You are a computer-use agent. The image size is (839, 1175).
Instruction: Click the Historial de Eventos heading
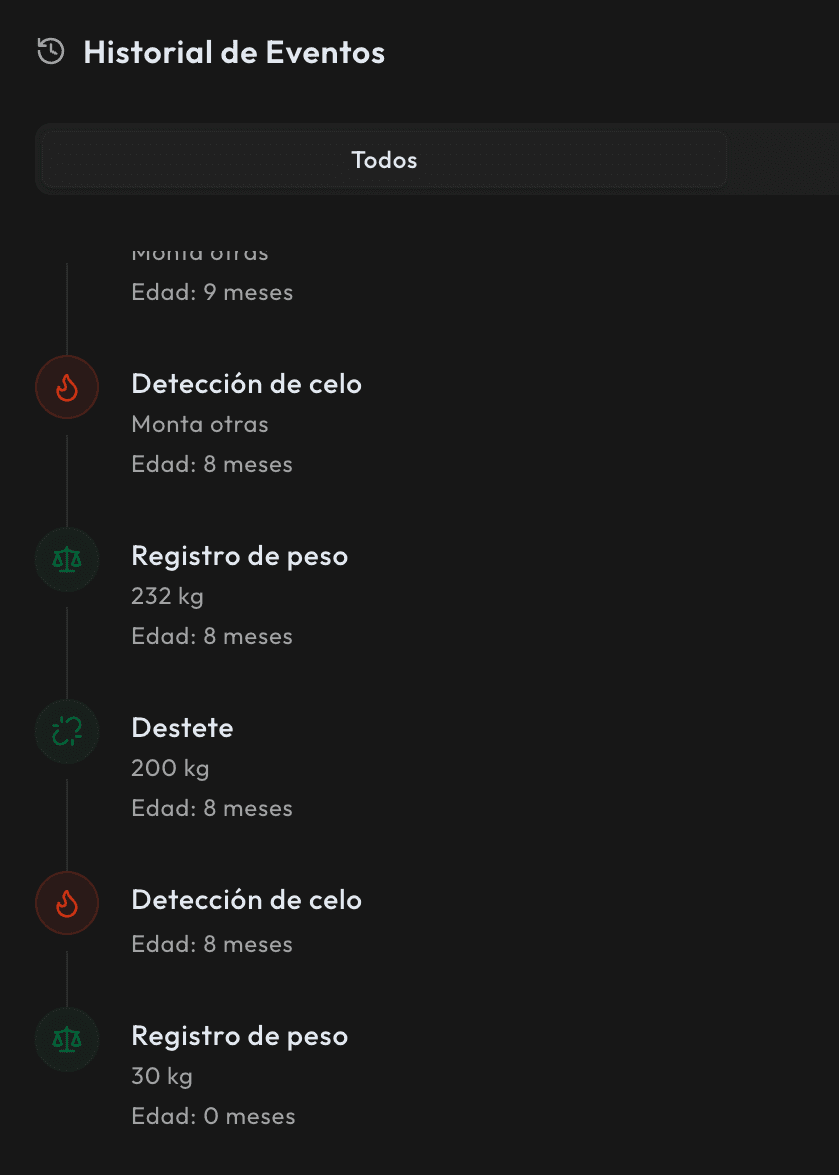pos(234,52)
